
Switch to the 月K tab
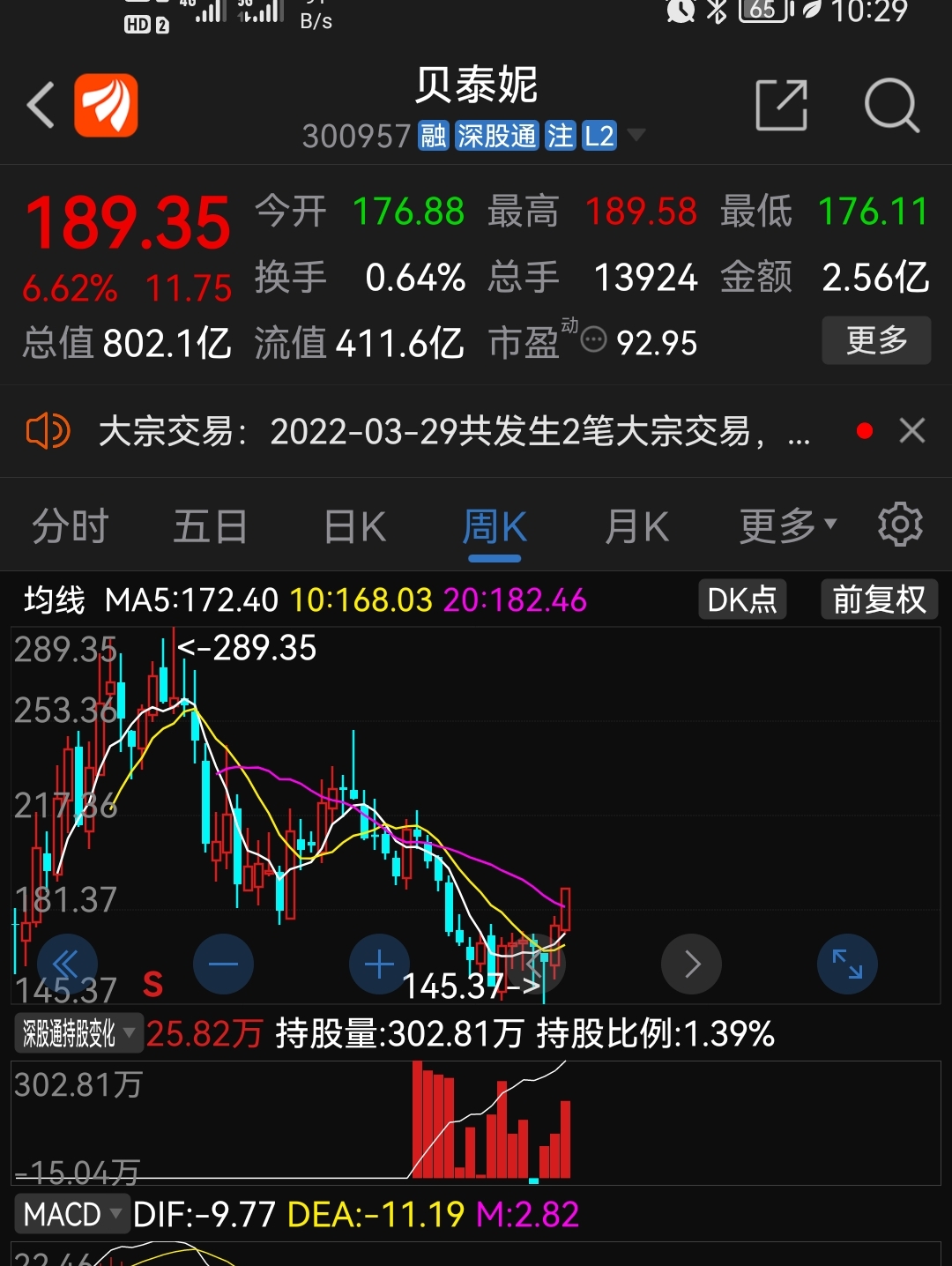(x=636, y=525)
